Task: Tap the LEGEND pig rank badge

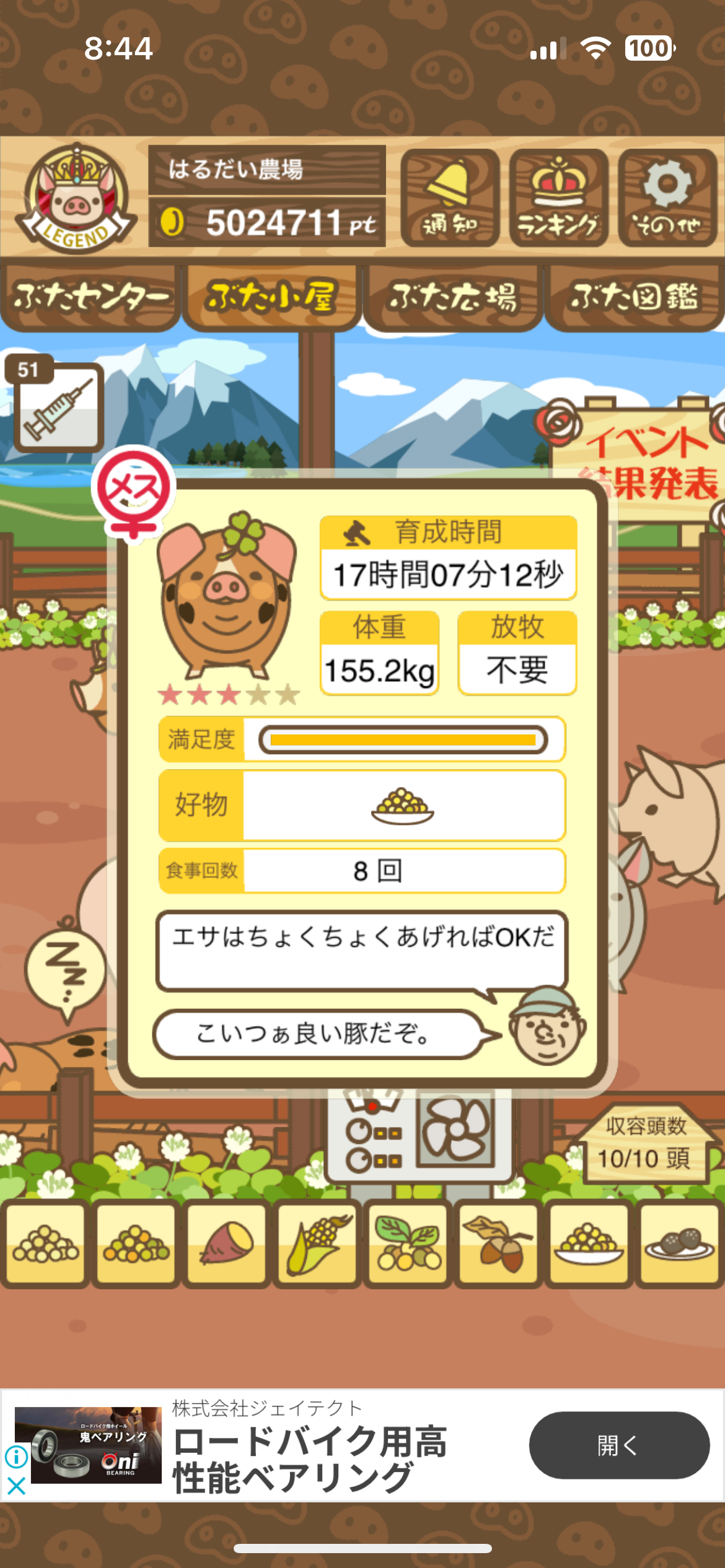Action: coord(75,199)
